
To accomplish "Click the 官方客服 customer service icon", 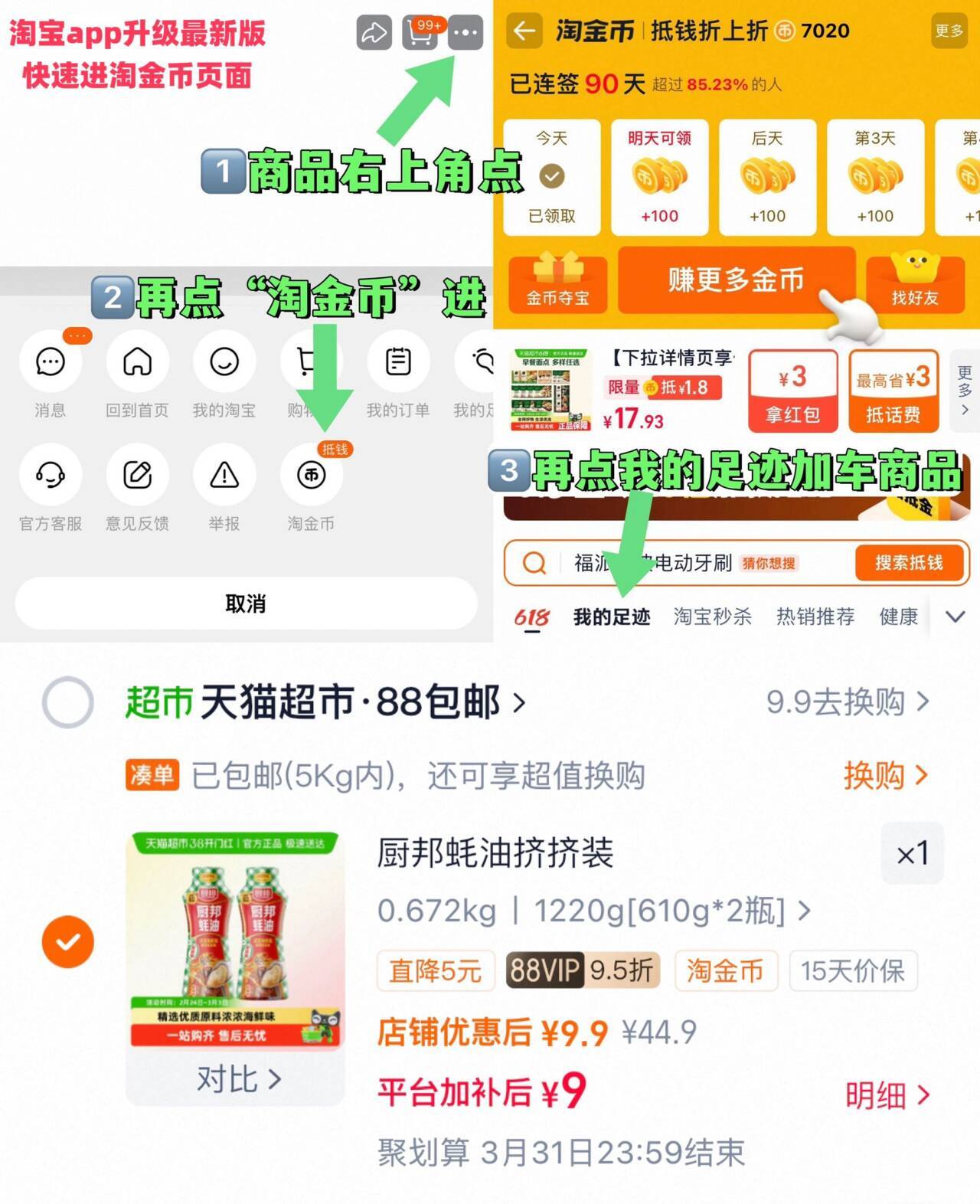I will click(49, 476).
